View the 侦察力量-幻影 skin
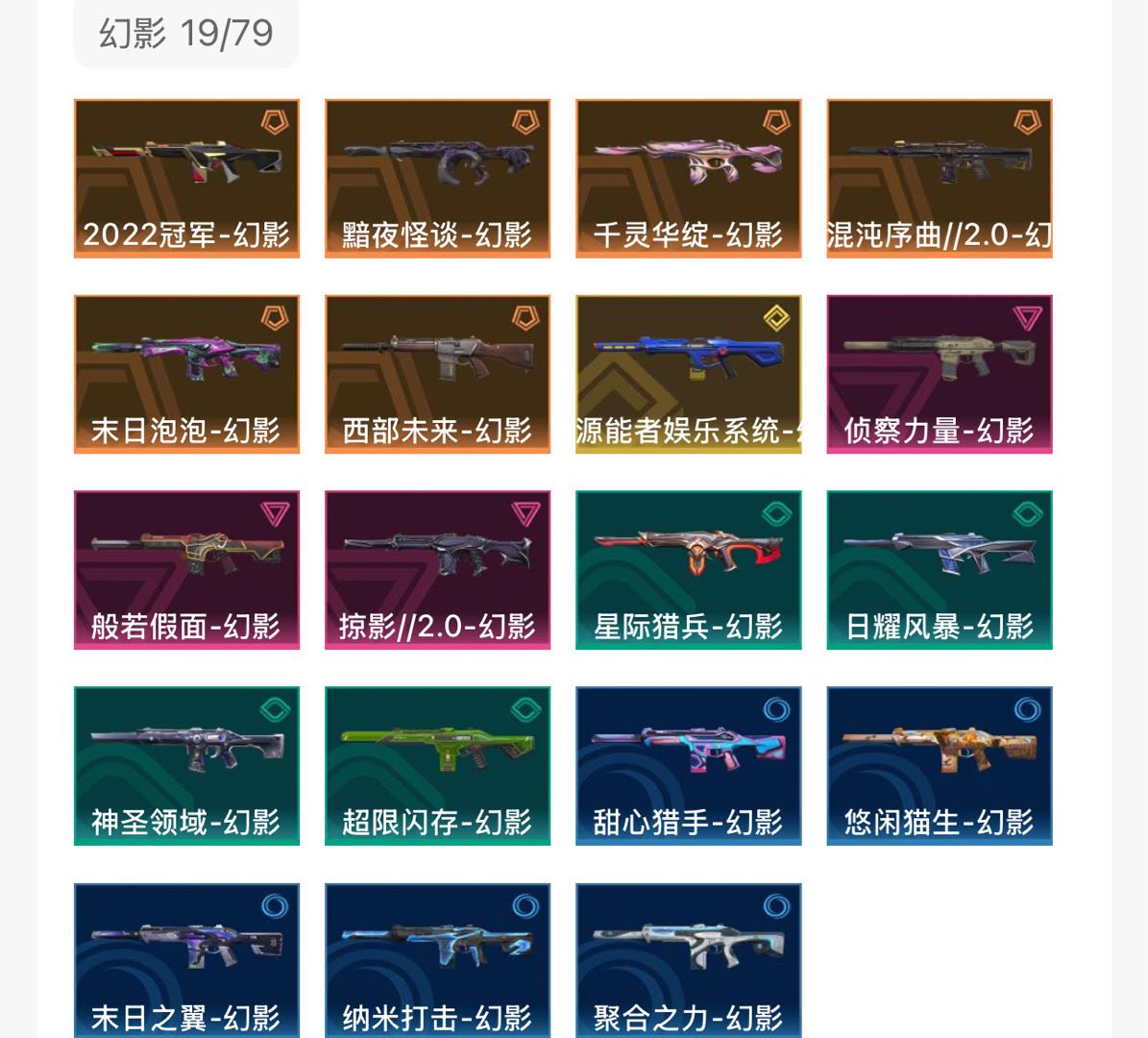 pos(940,374)
